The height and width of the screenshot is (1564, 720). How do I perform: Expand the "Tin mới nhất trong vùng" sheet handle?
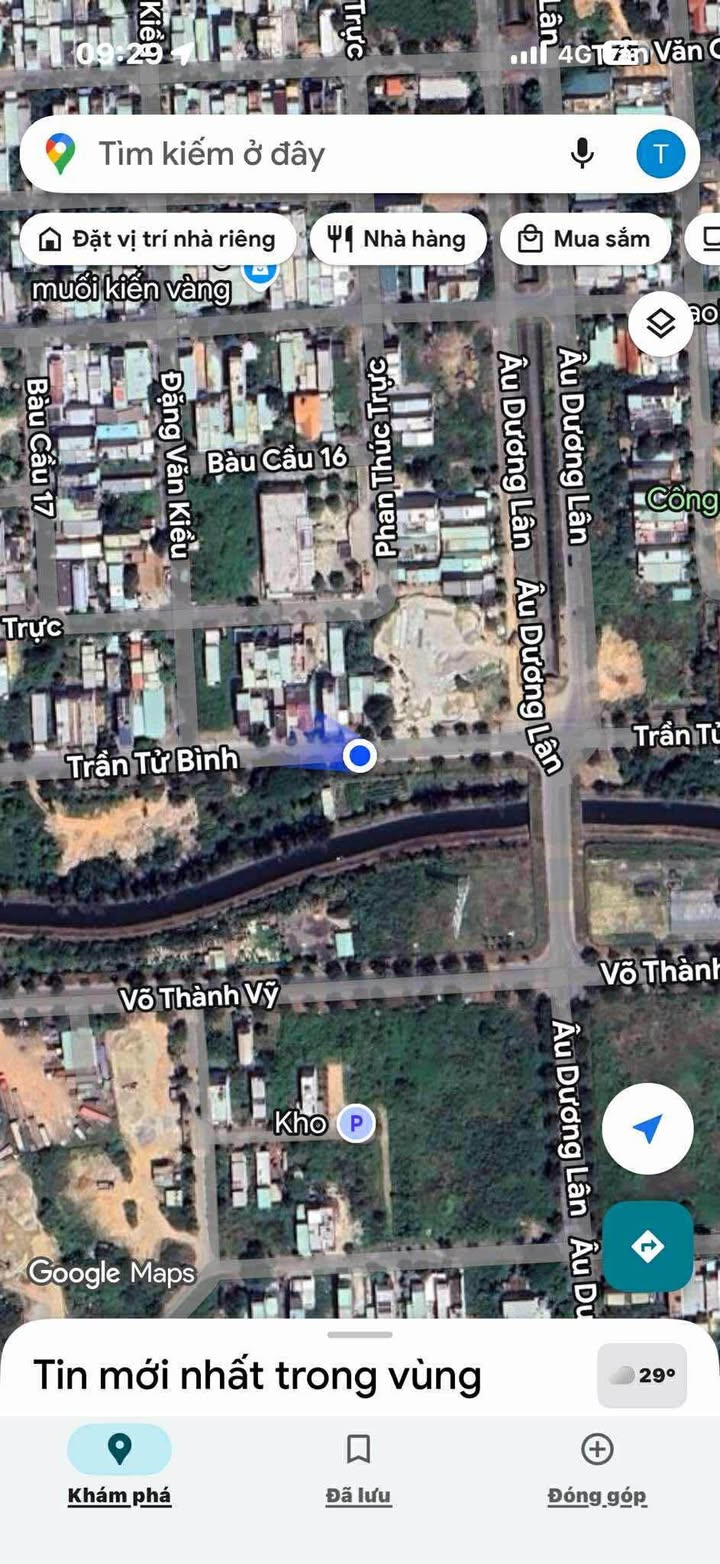point(360,1335)
